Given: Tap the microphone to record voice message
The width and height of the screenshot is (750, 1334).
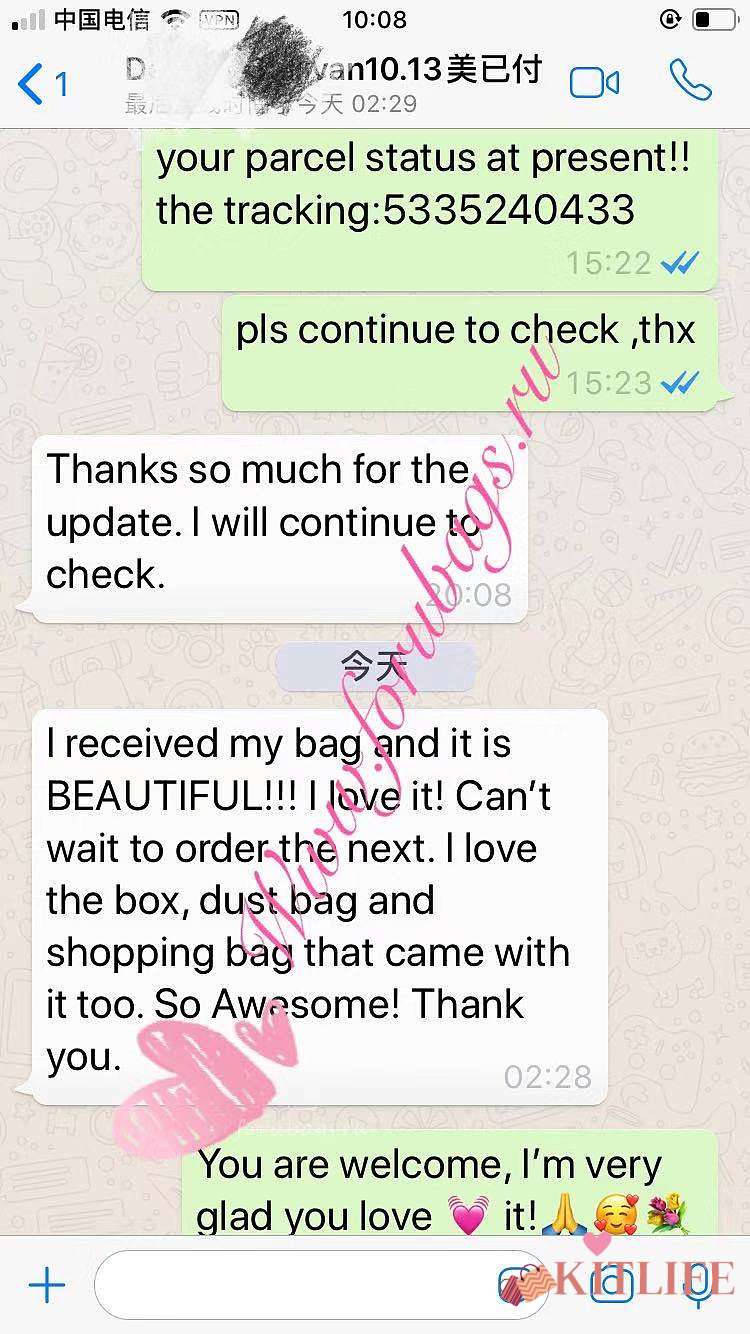Looking at the screenshot, I should pyautogui.click(x=700, y=1285).
